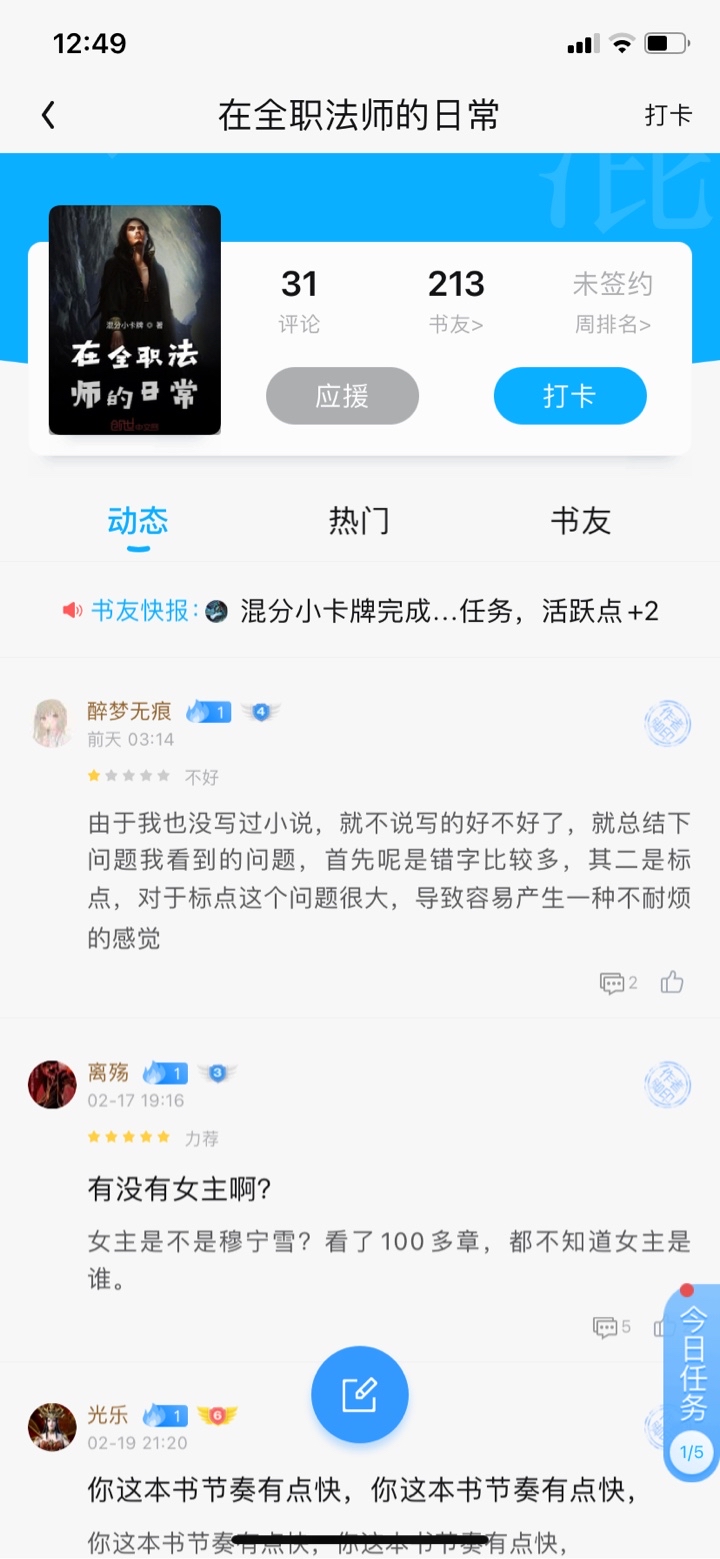The height and width of the screenshot is (1559, 720).
Task: Like 醉梦无痕's review
Action: [672, 983]
